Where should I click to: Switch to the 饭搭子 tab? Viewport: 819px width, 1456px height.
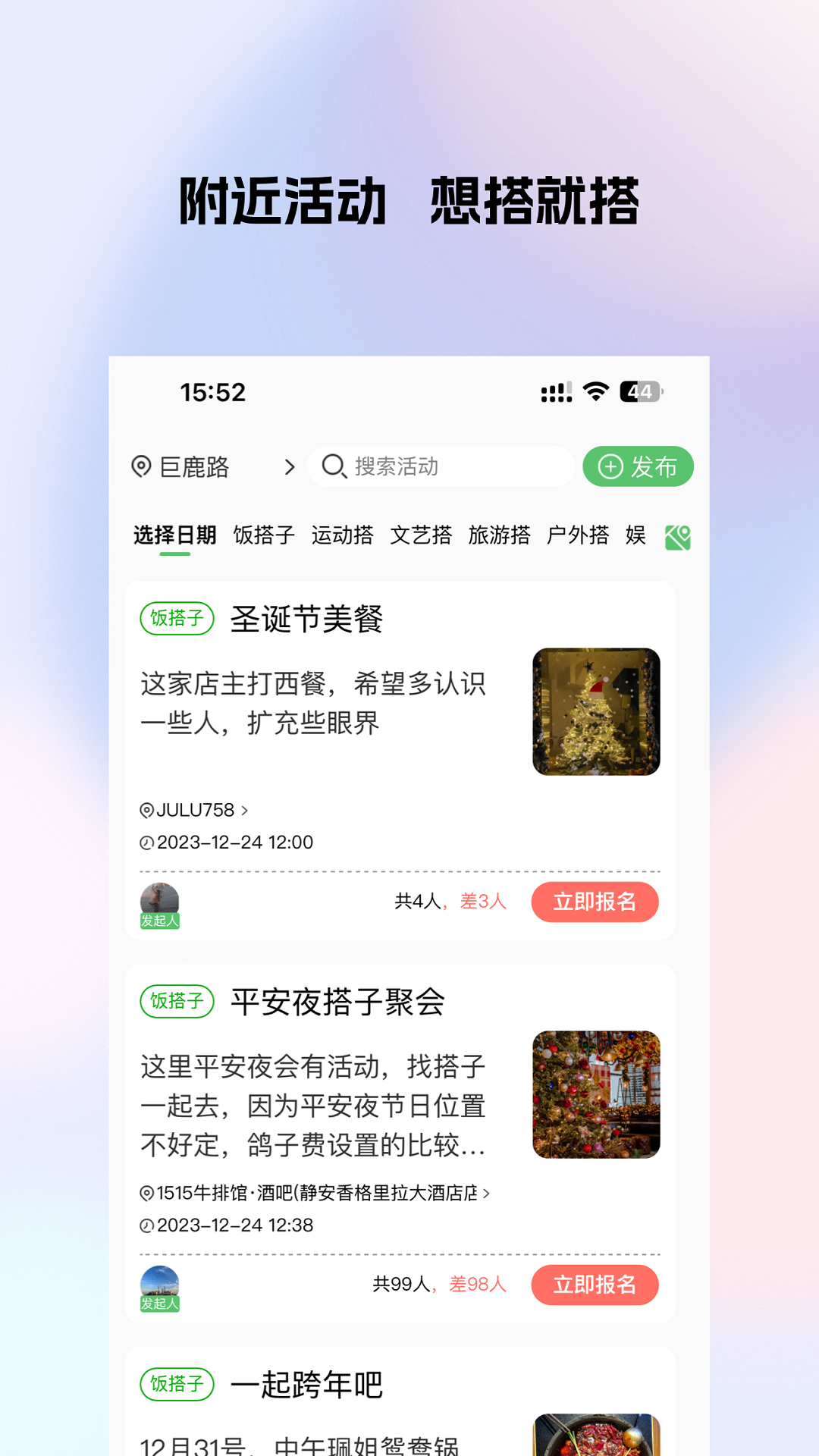coord(262,535)
